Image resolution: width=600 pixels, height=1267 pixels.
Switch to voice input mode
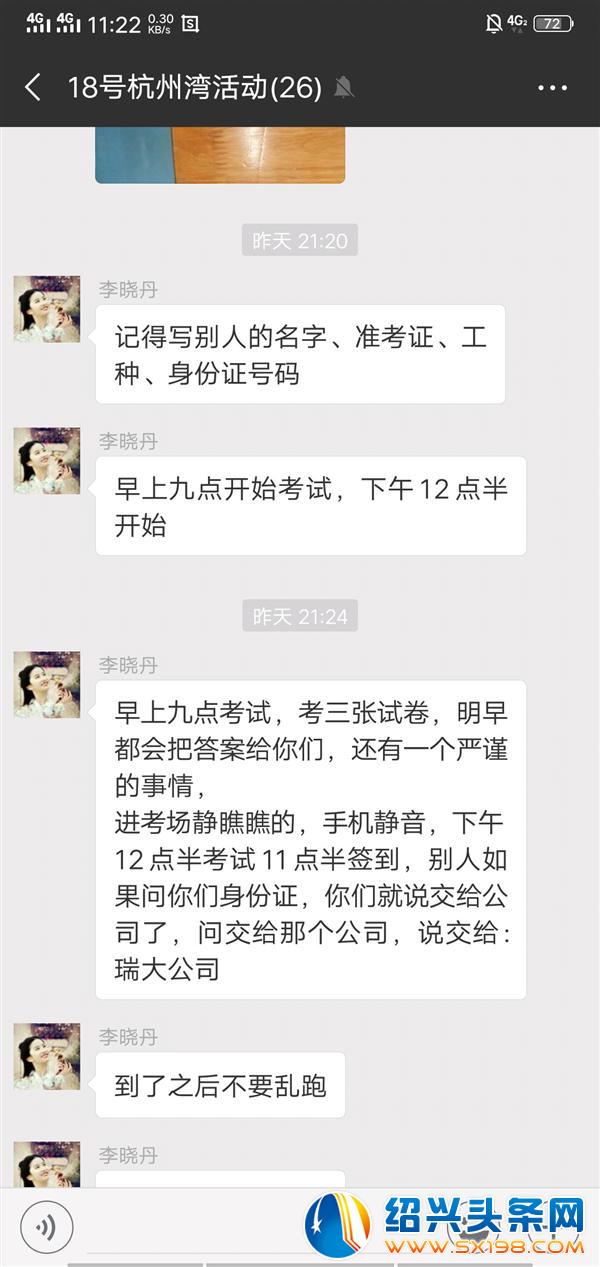point(45,1226)
